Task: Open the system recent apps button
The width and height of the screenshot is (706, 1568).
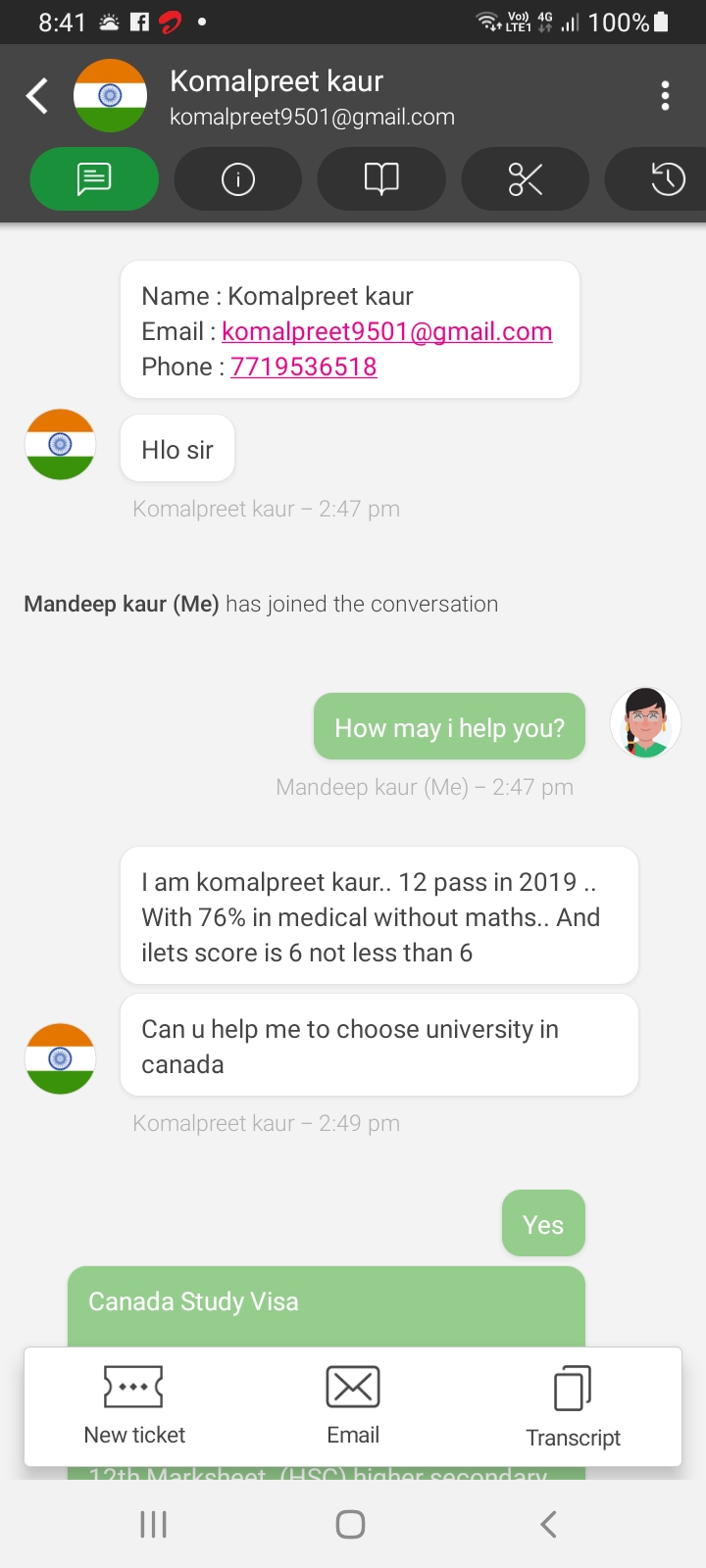Action: tap(154, 1524)
